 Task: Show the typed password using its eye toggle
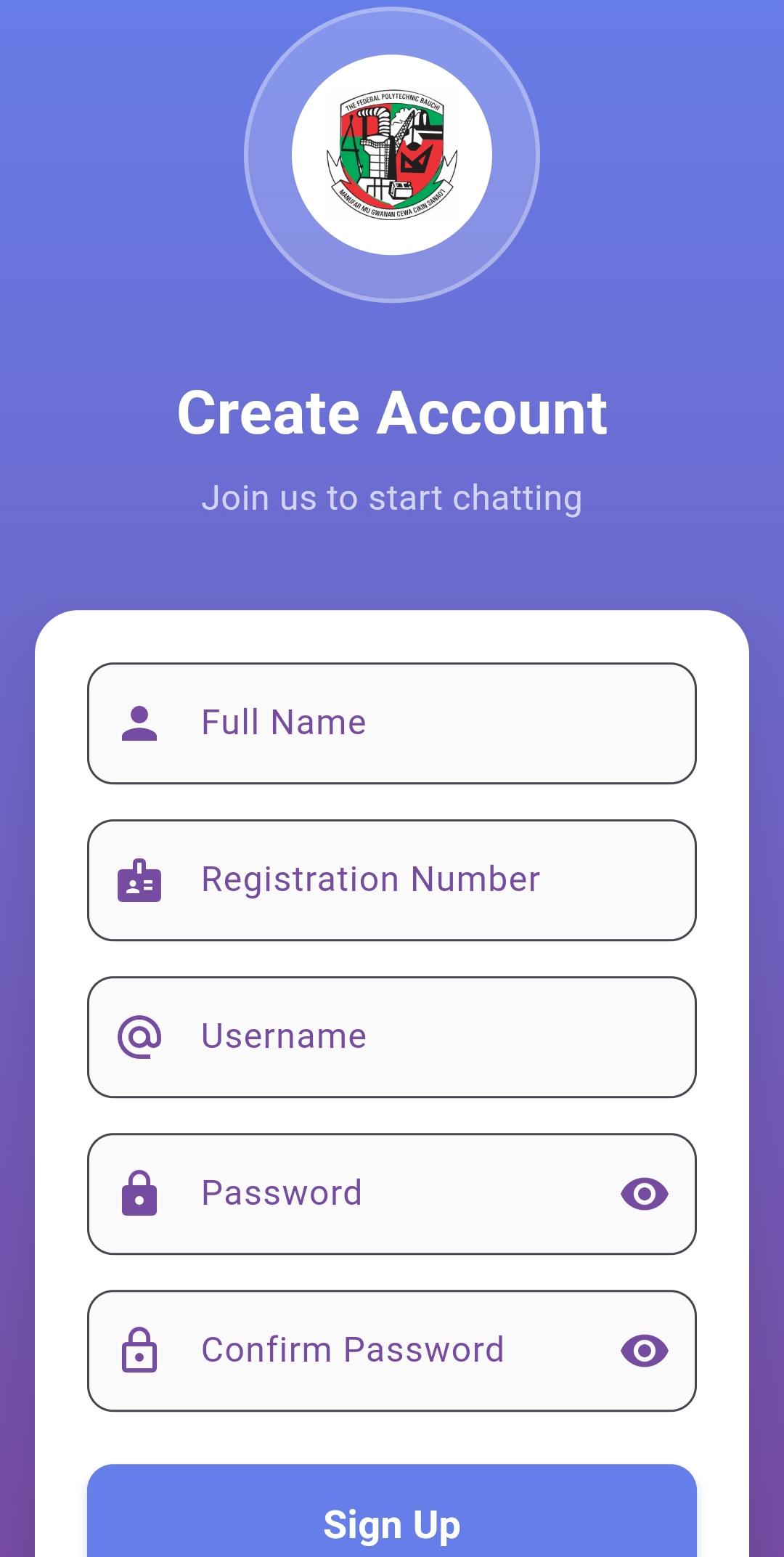pyautogui.click(x=645, y=1193)
